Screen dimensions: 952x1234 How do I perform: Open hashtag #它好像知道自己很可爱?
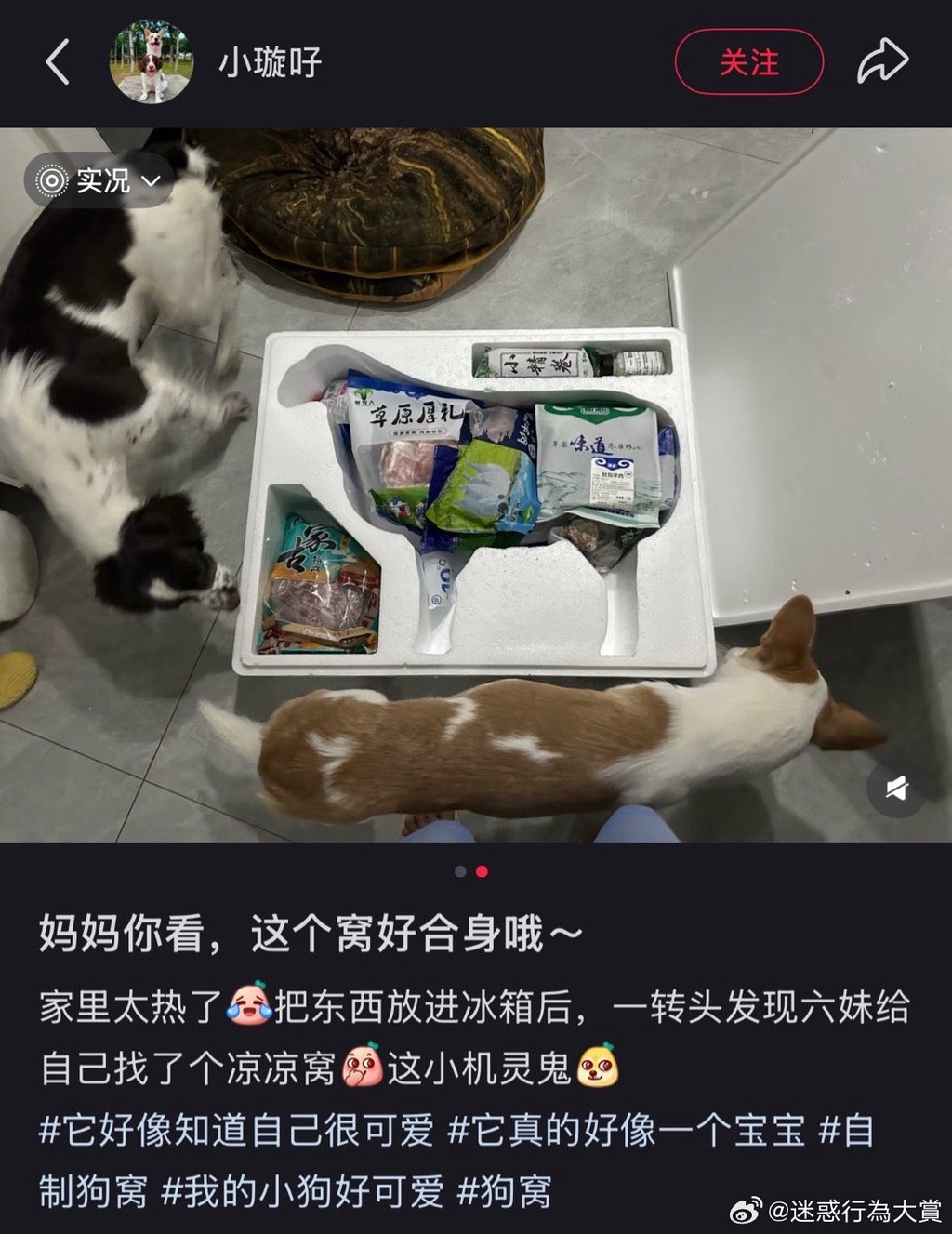click(x=237, y=1131)
